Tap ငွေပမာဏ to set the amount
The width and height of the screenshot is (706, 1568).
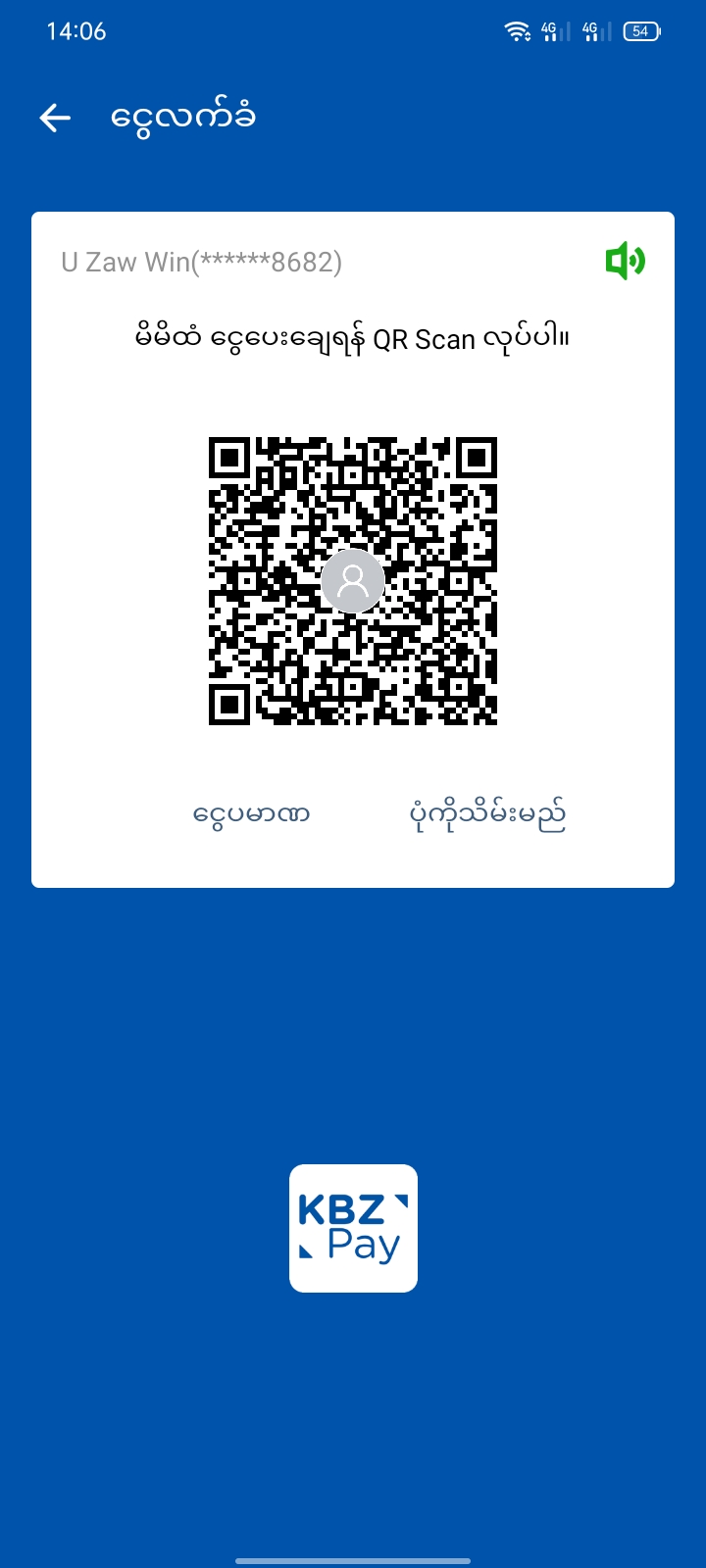tap(252, 814)
